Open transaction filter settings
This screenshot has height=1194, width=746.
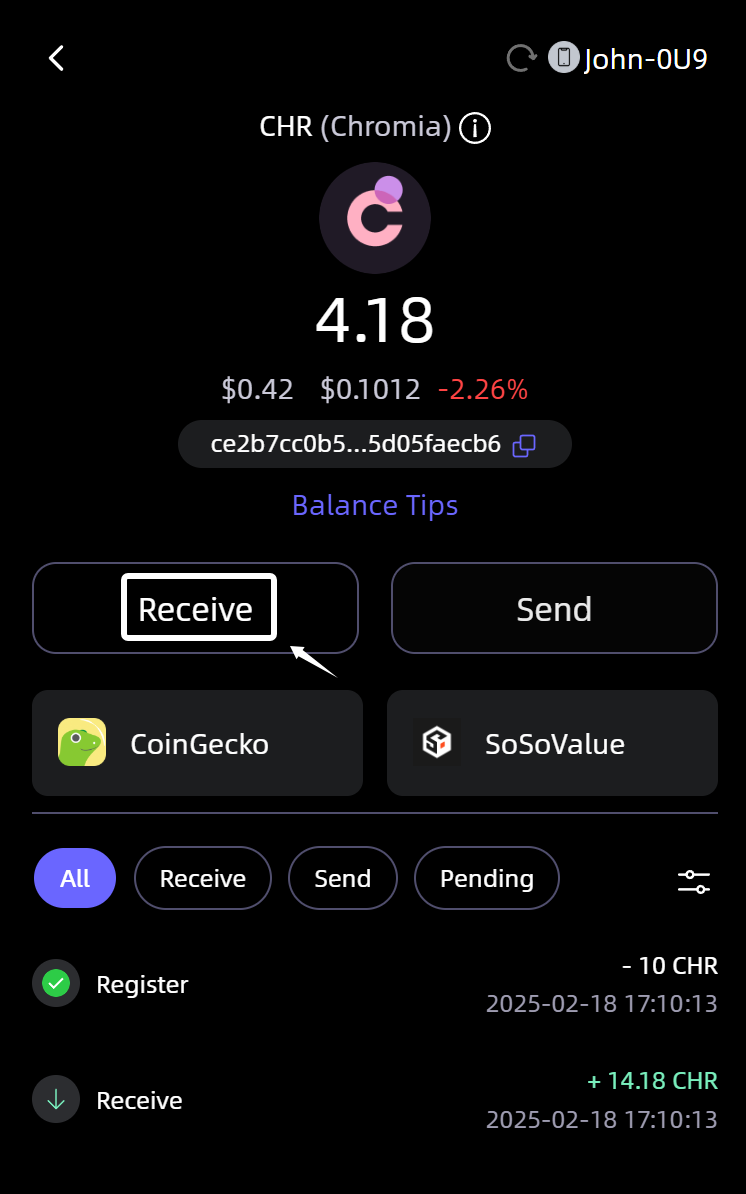(694, 881)
